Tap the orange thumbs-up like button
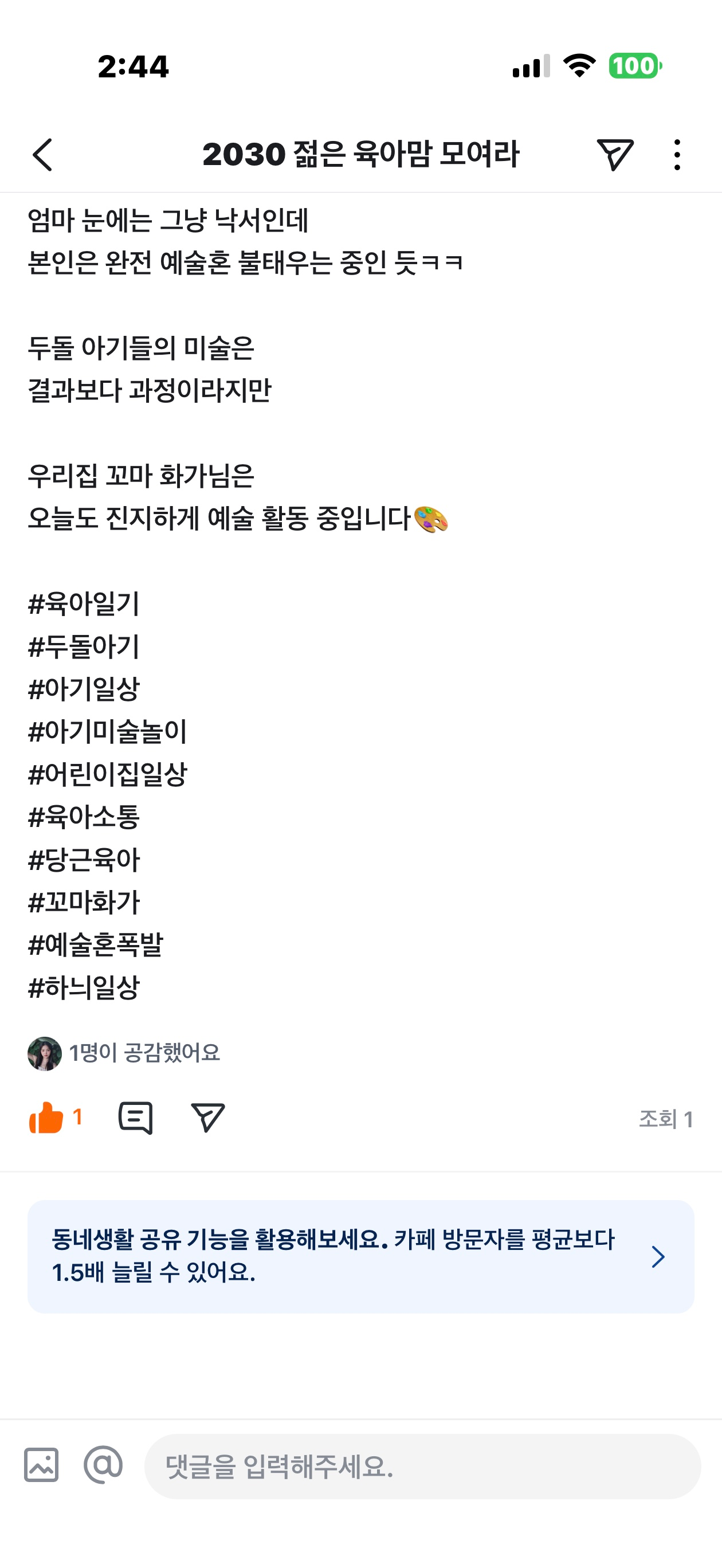The width and height of the screenshot is (722, 1568). click(46, 1118)
